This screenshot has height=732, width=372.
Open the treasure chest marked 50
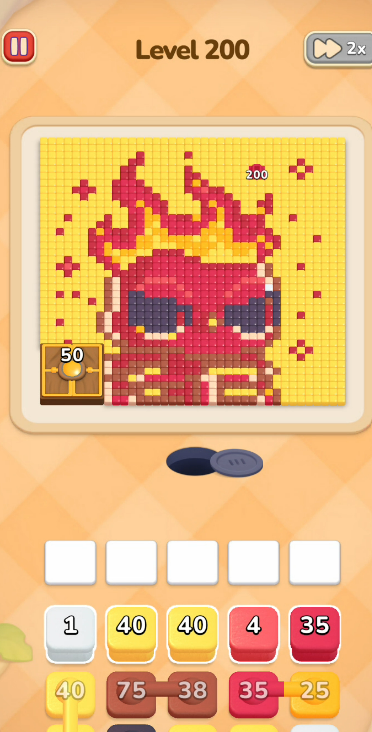(72, 373)
